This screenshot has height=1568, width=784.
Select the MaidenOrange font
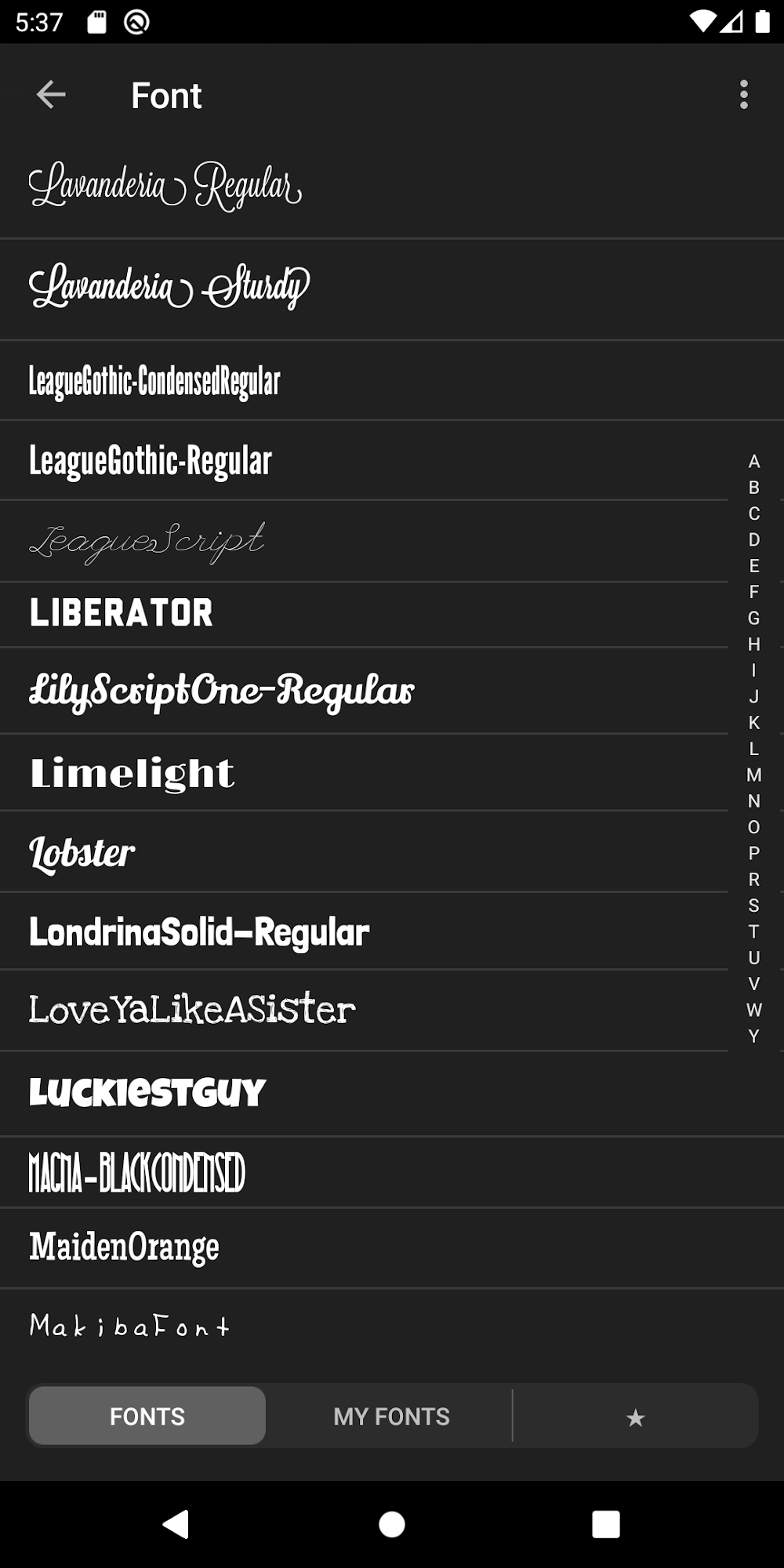coord(124,1247)
